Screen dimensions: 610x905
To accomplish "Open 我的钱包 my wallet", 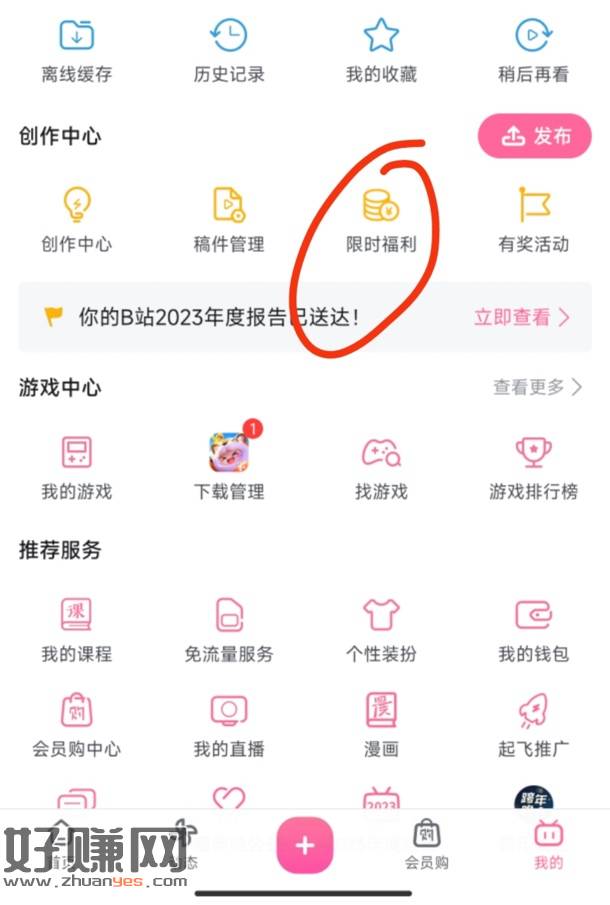I will [533, 630].
